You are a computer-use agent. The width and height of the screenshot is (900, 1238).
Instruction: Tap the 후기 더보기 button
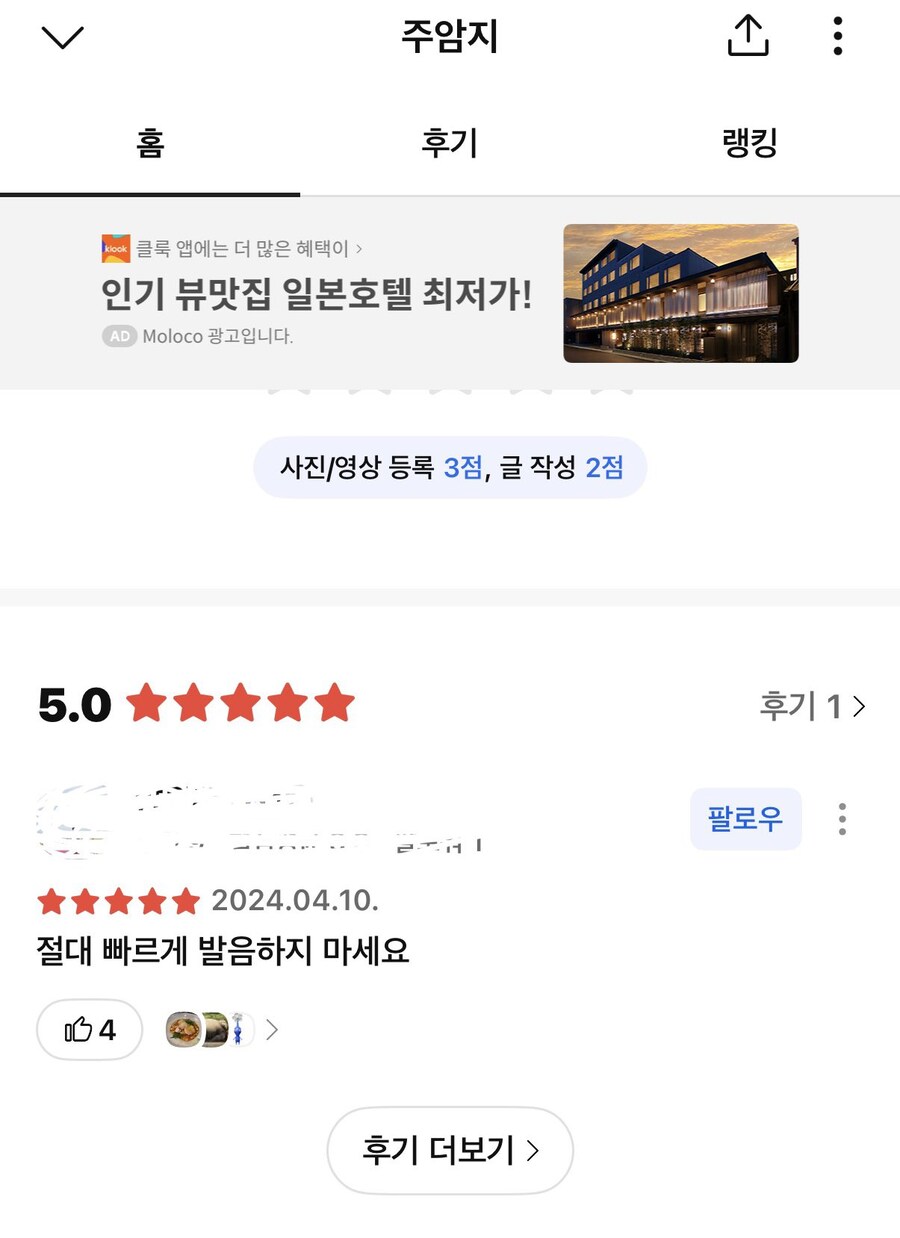450,1150
